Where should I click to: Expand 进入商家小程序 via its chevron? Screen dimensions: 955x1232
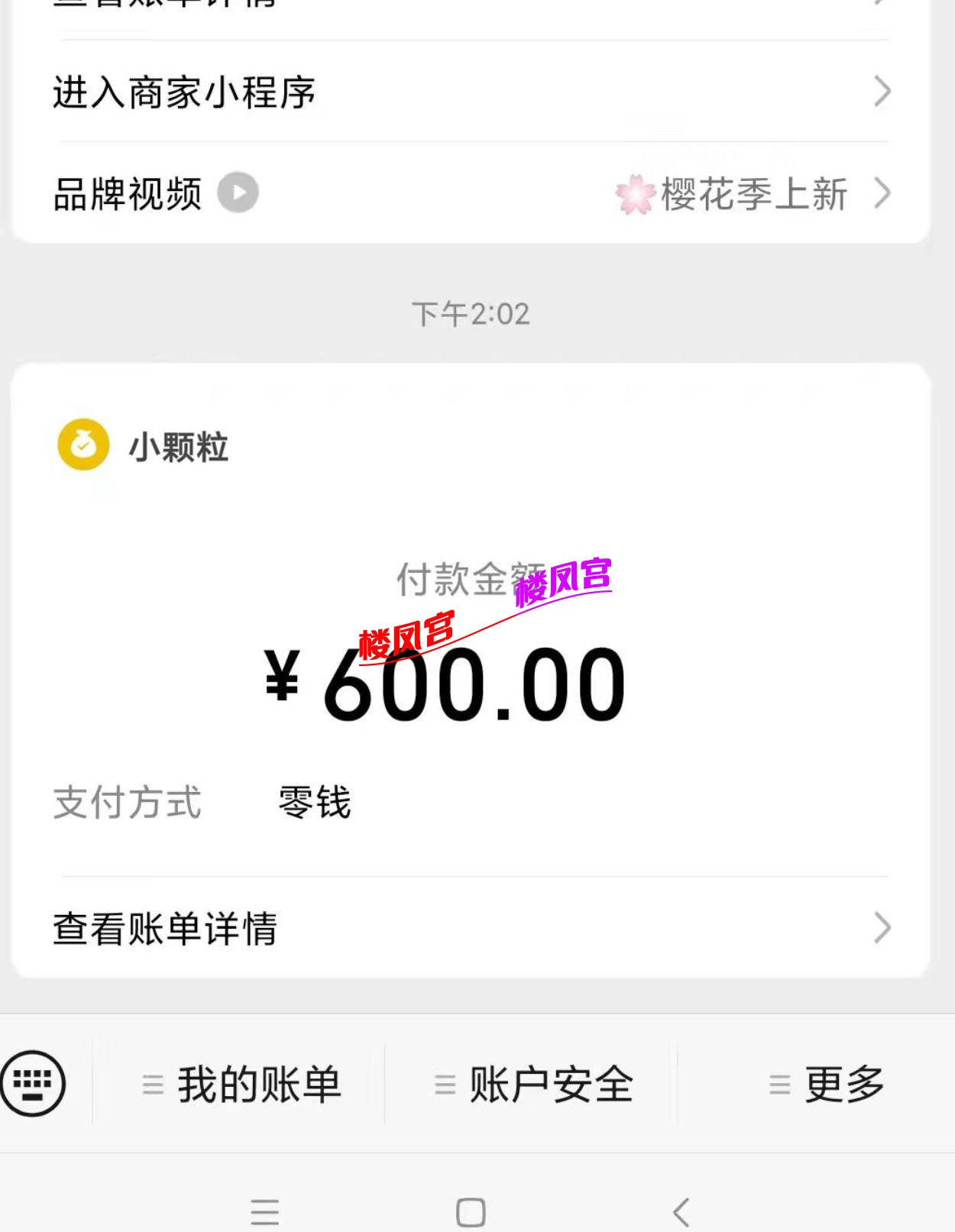coord(882,92)
